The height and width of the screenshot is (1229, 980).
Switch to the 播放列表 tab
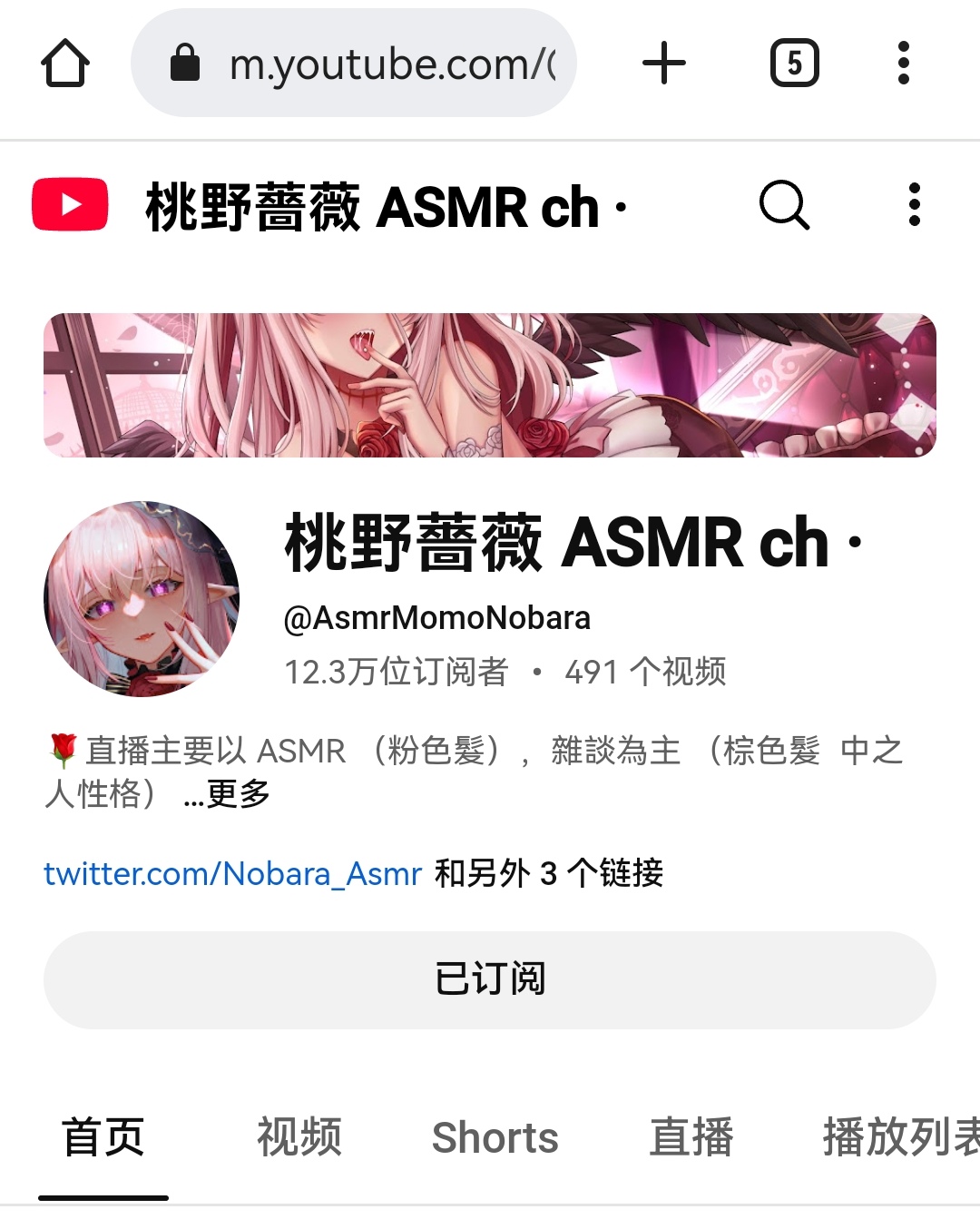pyautogui.click(x=898, y=1137)
